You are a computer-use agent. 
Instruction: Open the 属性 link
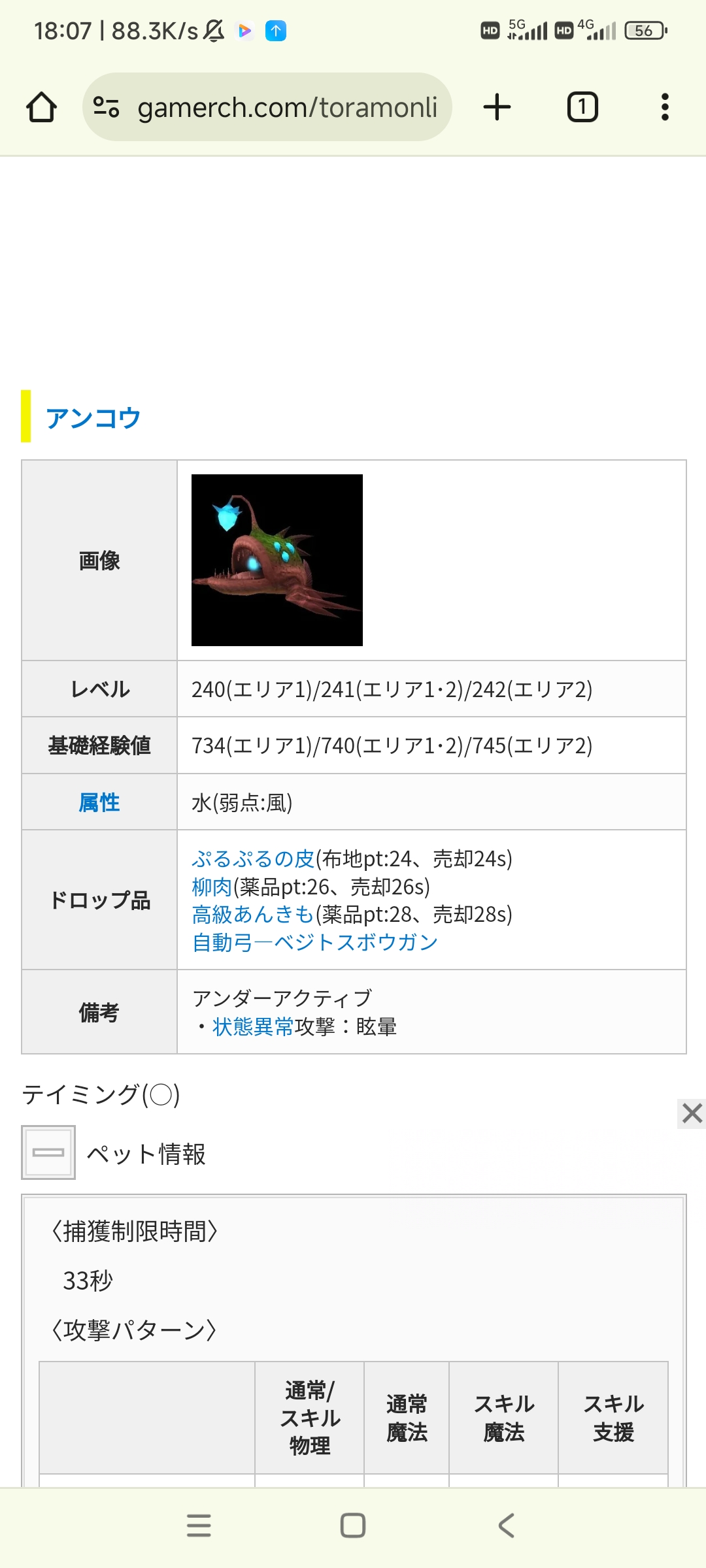[x=99, y=802]
